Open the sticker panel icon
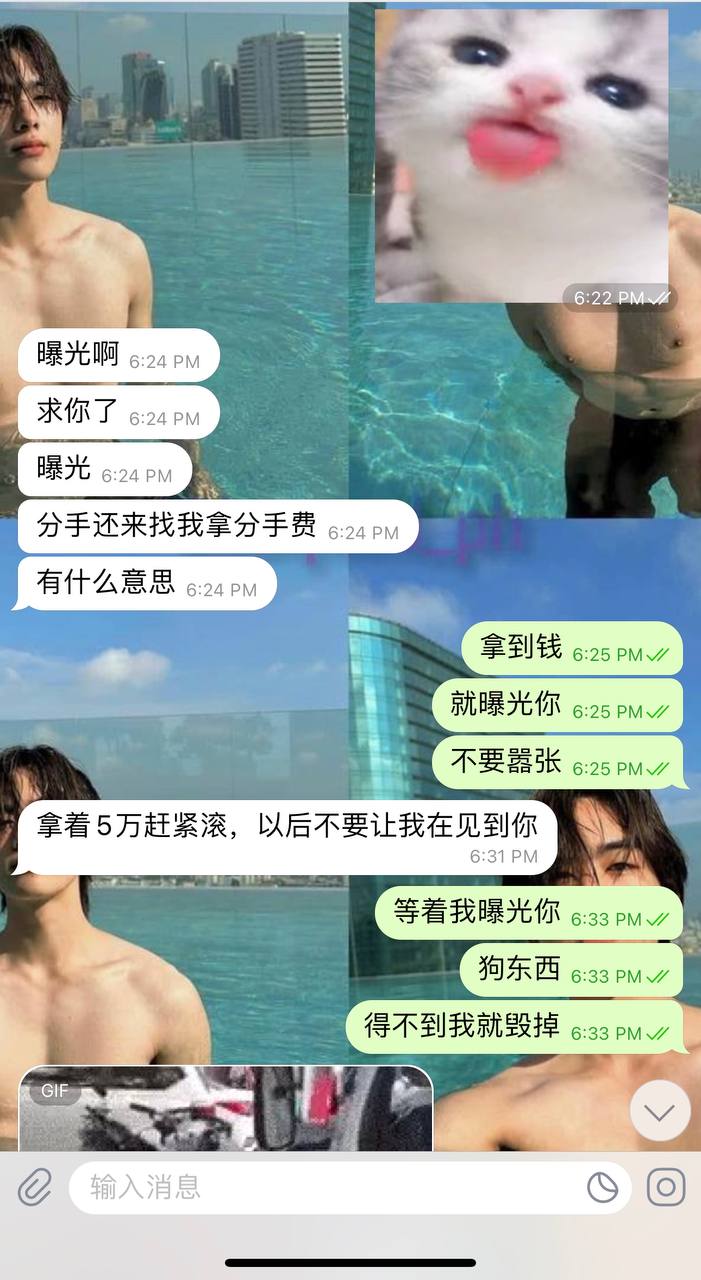Screen dimensions: 701x1280 click(602, 1187)
